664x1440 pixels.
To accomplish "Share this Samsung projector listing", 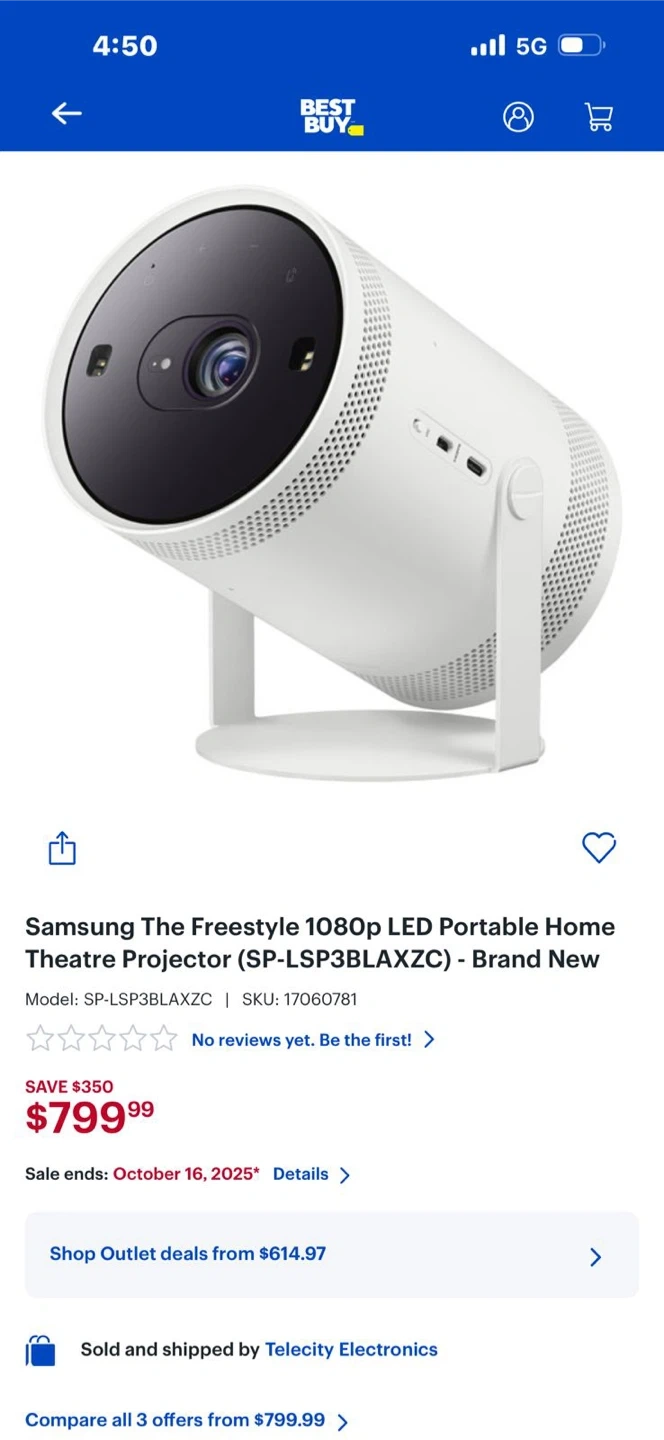I will click(62, 848).
